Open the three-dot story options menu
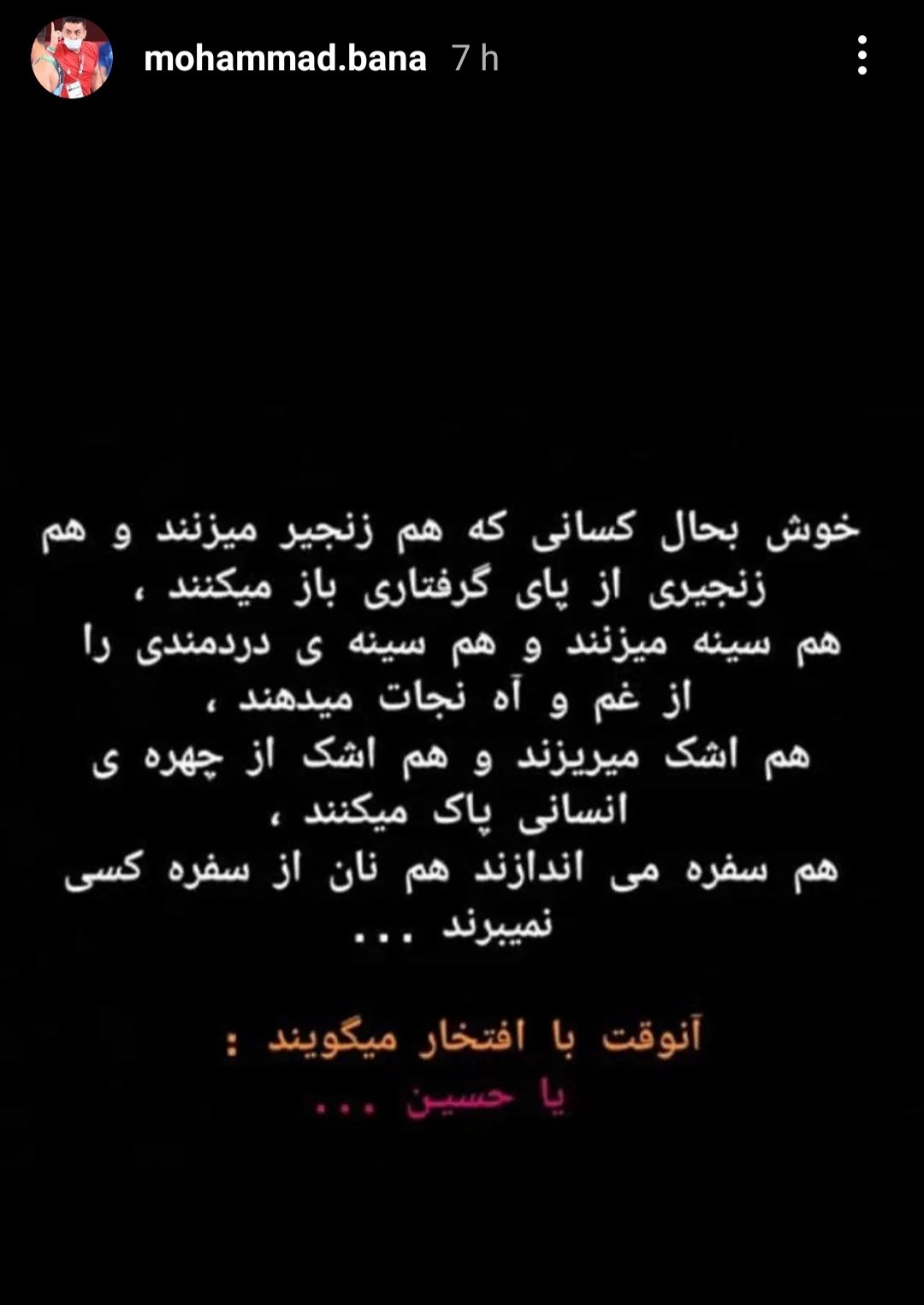The height and width of the screenshot is (1305, 924). pos(862,56)
